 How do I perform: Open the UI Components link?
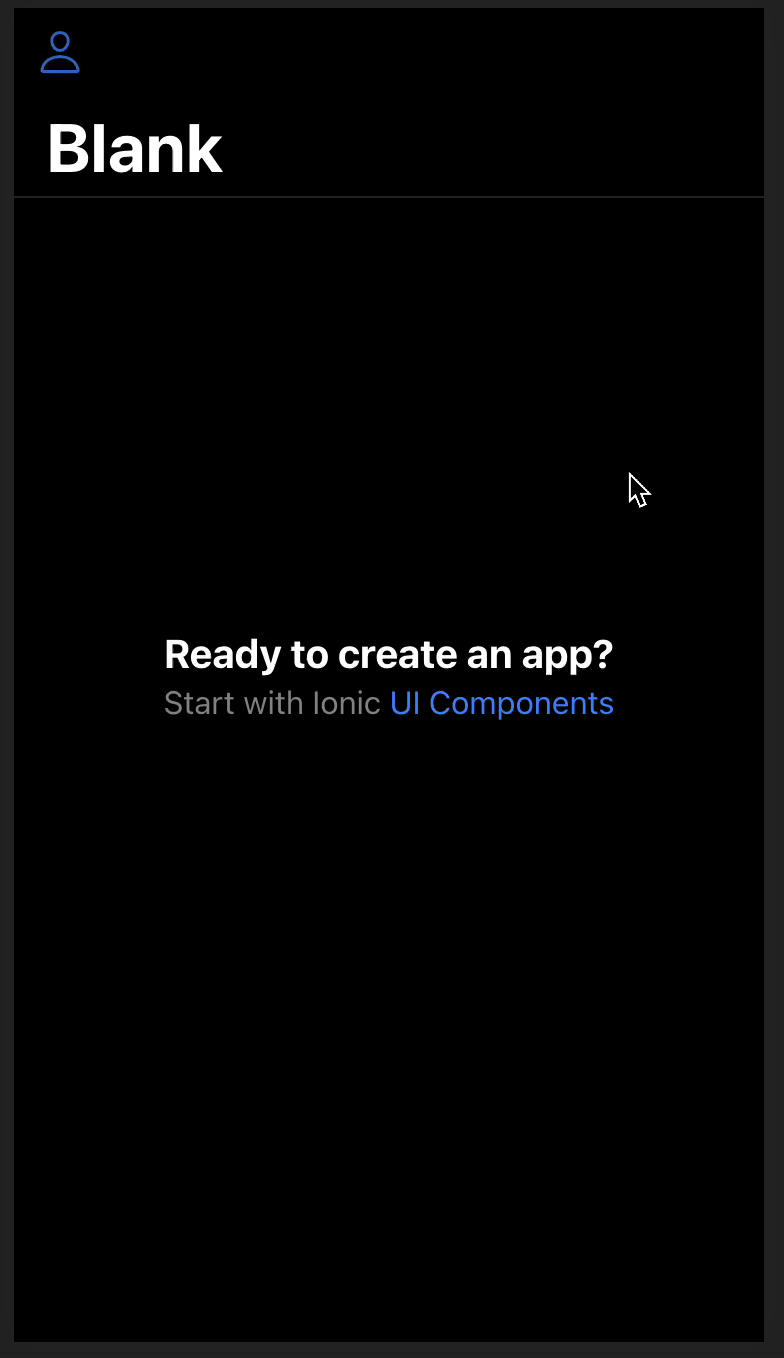[x=501, y=703]
